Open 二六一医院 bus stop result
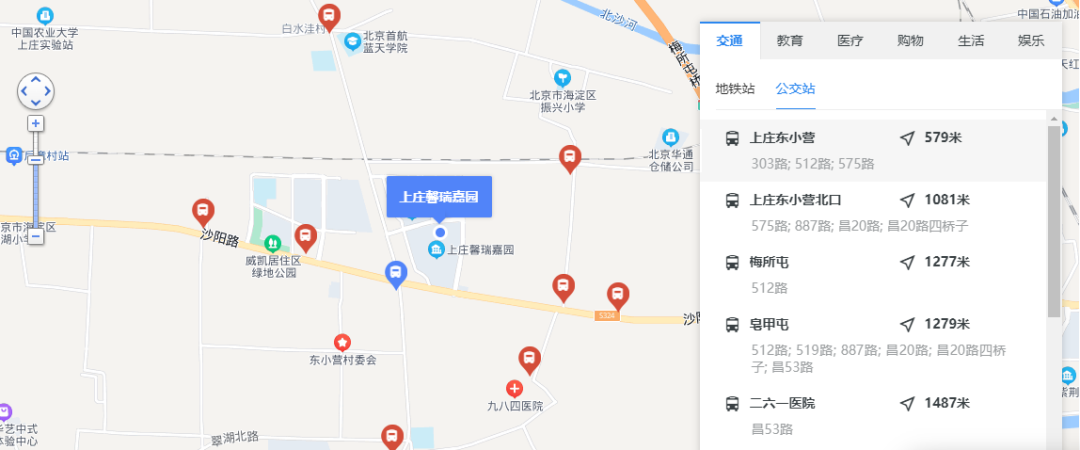Screen dimensions: 1080x450 click(782, 403)
